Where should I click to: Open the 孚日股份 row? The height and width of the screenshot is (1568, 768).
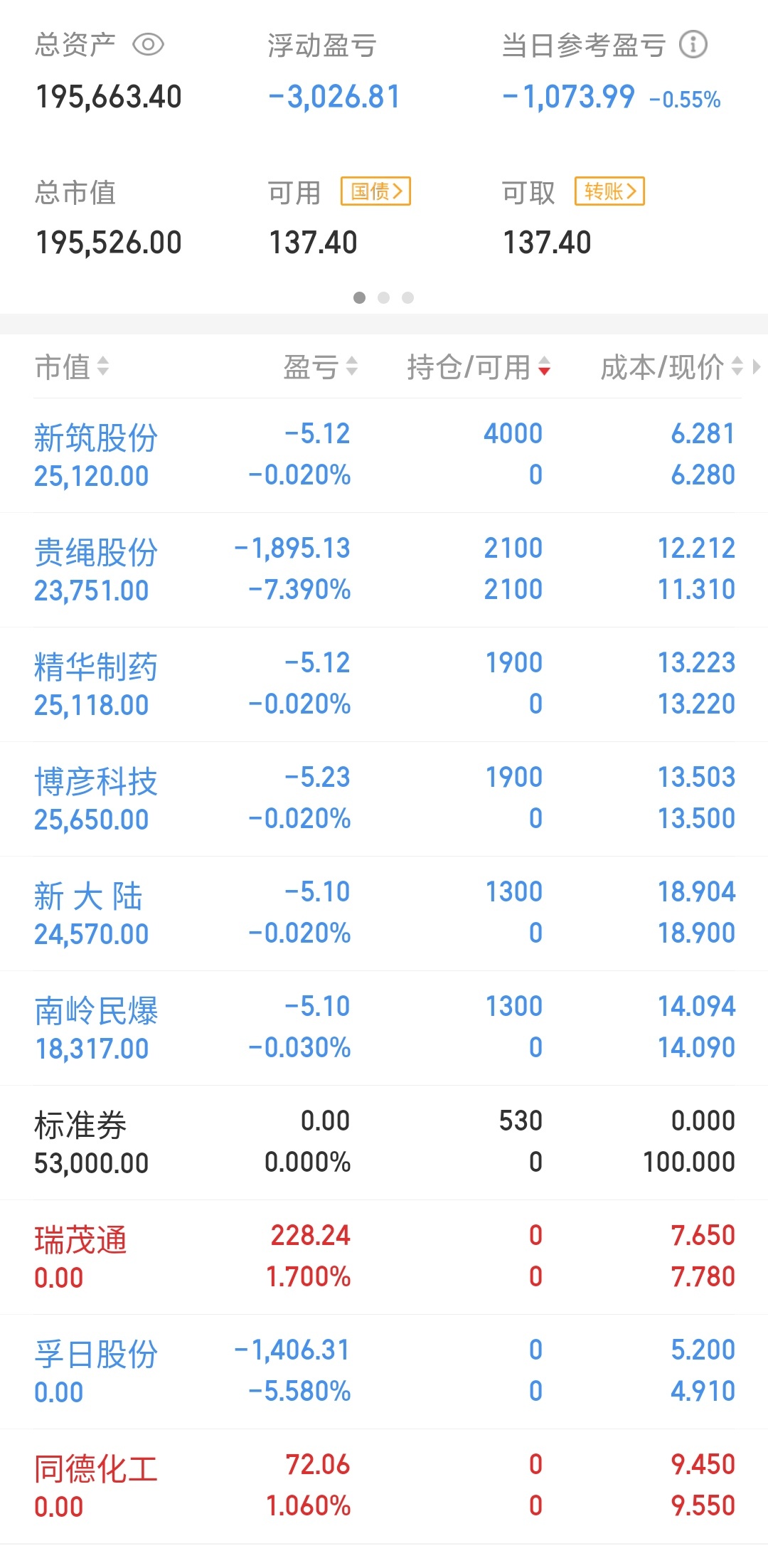coord(384,1372)
